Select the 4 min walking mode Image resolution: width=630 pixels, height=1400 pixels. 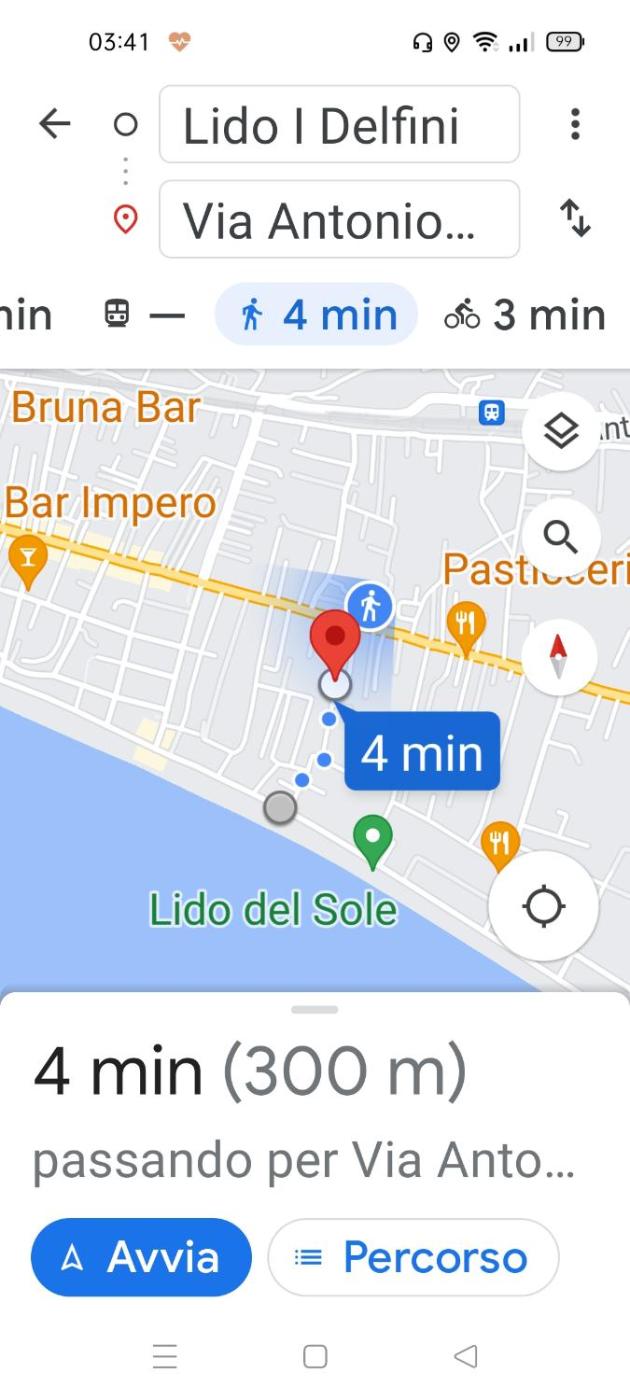click(318, 315)
